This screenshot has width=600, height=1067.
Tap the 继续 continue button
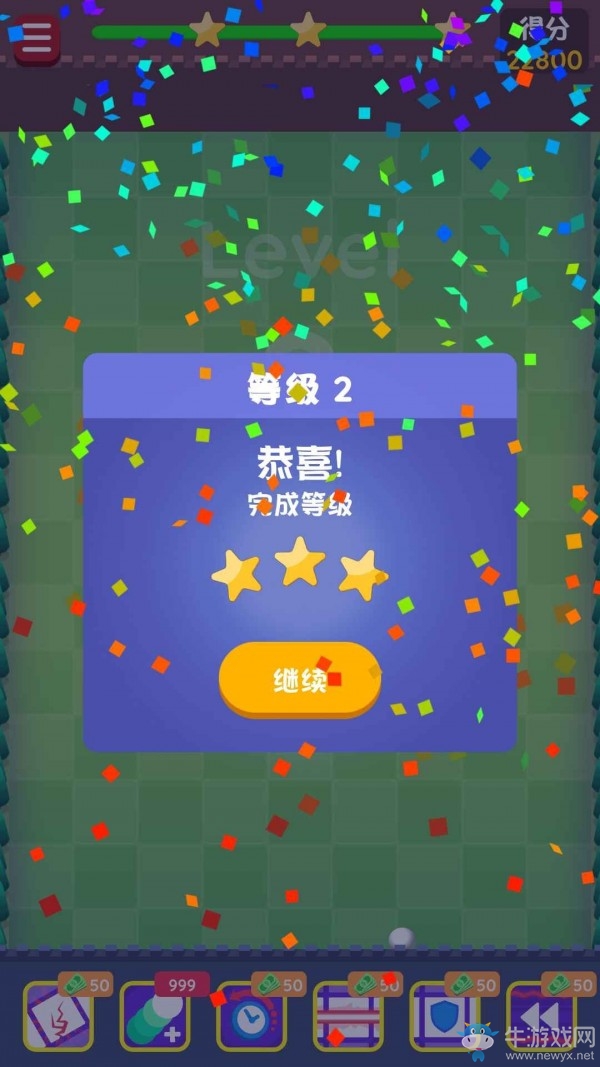[300, 679]
